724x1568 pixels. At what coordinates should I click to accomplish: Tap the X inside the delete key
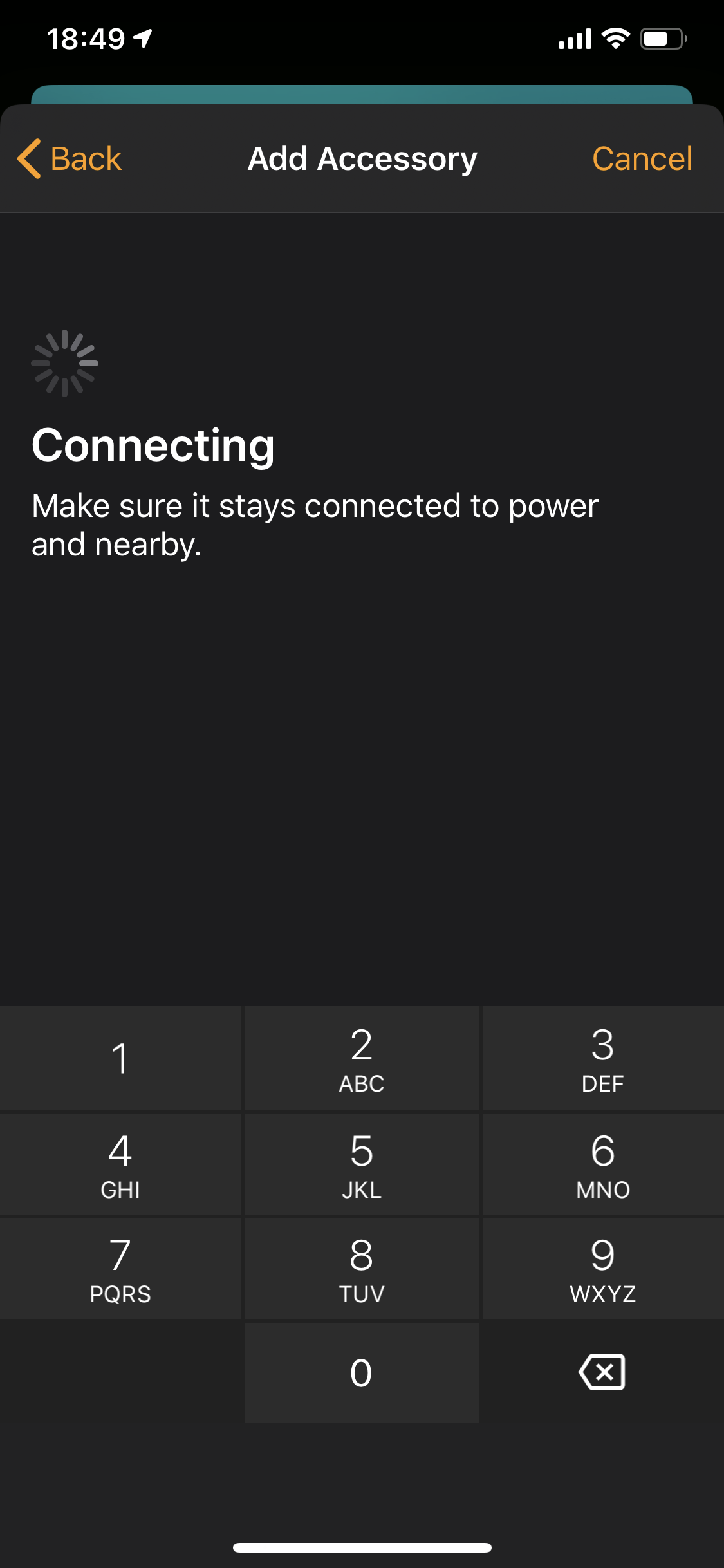(602, 1373)
